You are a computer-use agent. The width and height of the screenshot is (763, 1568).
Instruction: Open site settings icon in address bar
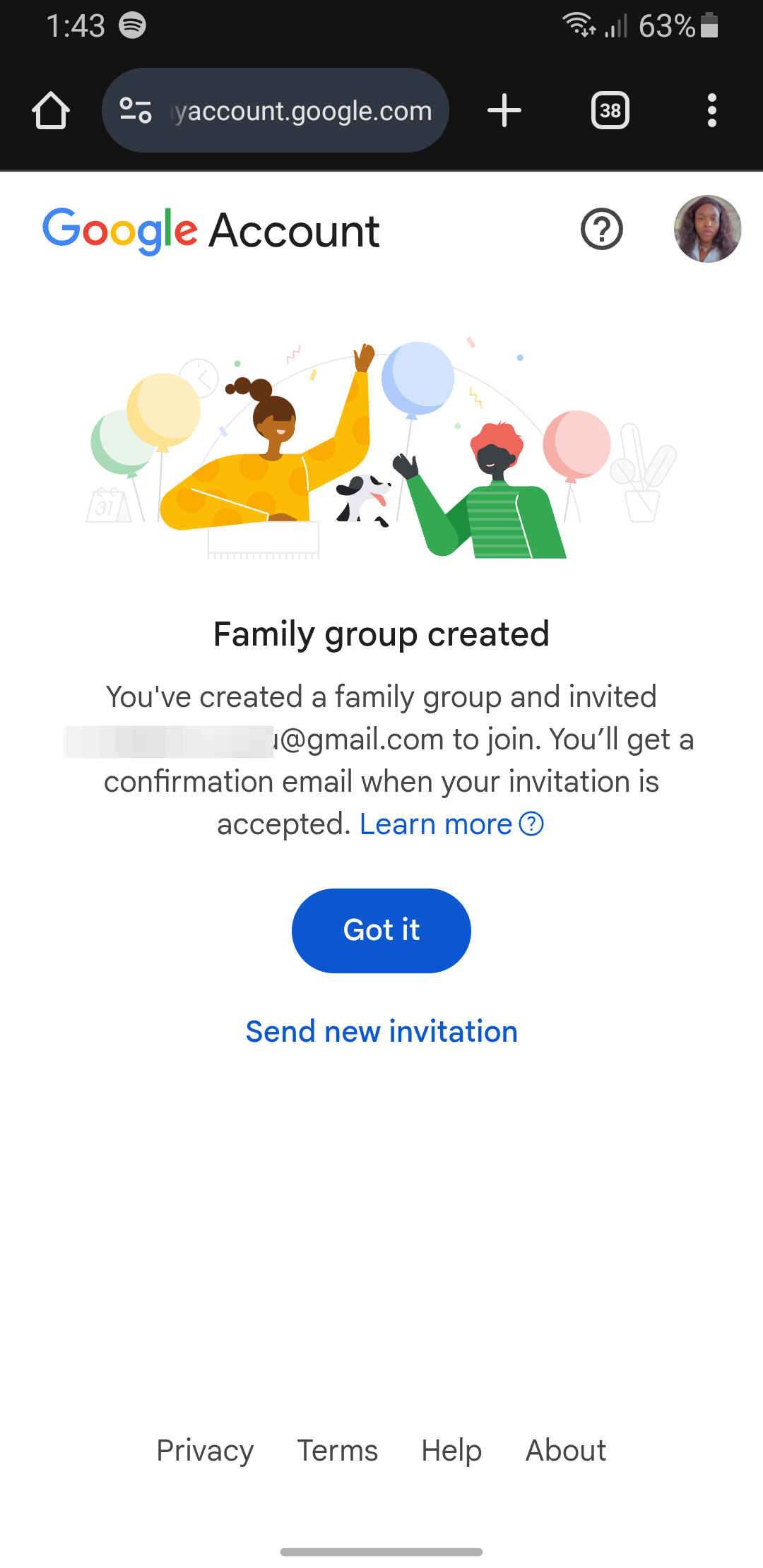136,111
